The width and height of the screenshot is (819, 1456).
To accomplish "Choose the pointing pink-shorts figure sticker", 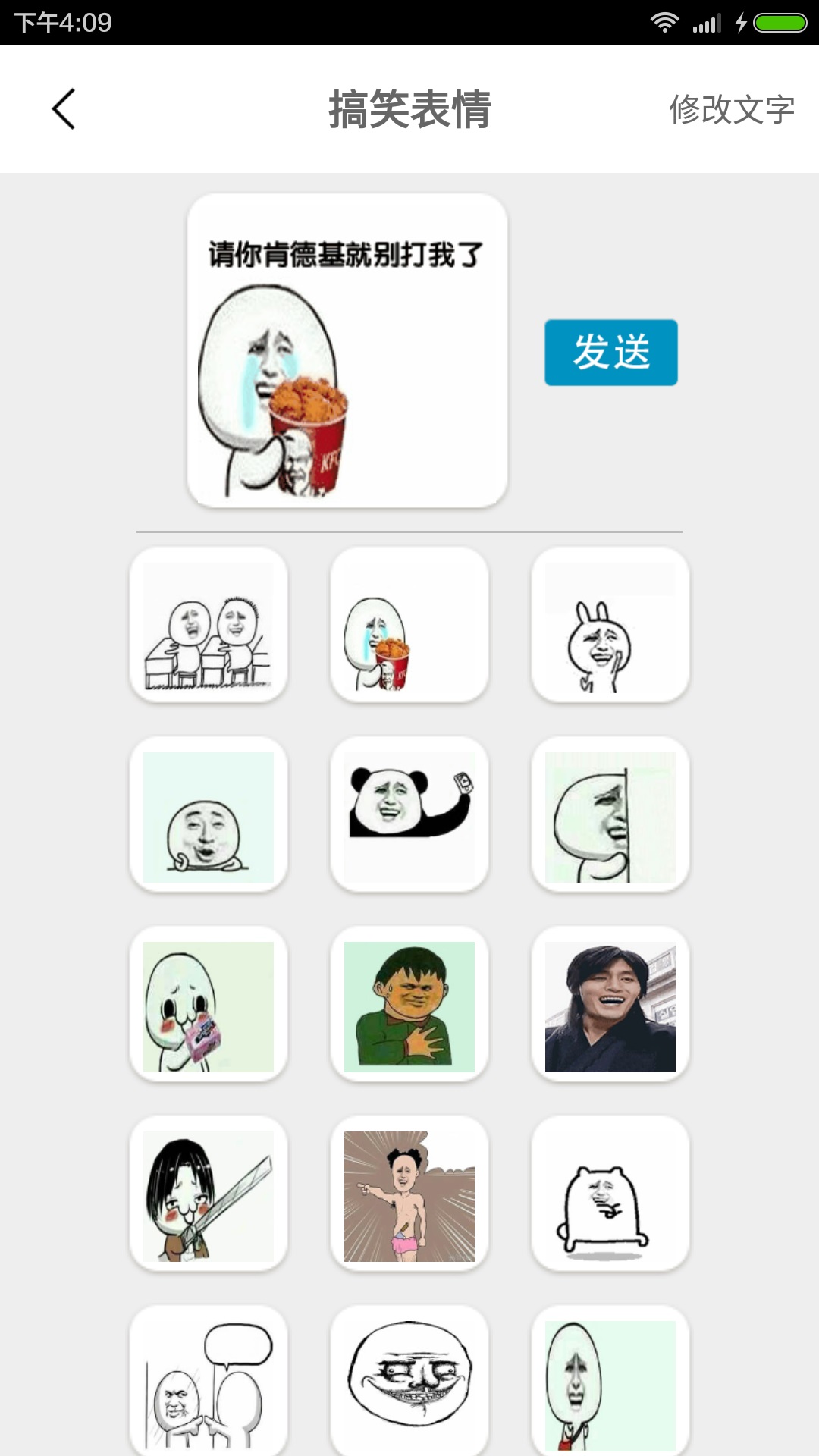I will [409, 1194].
